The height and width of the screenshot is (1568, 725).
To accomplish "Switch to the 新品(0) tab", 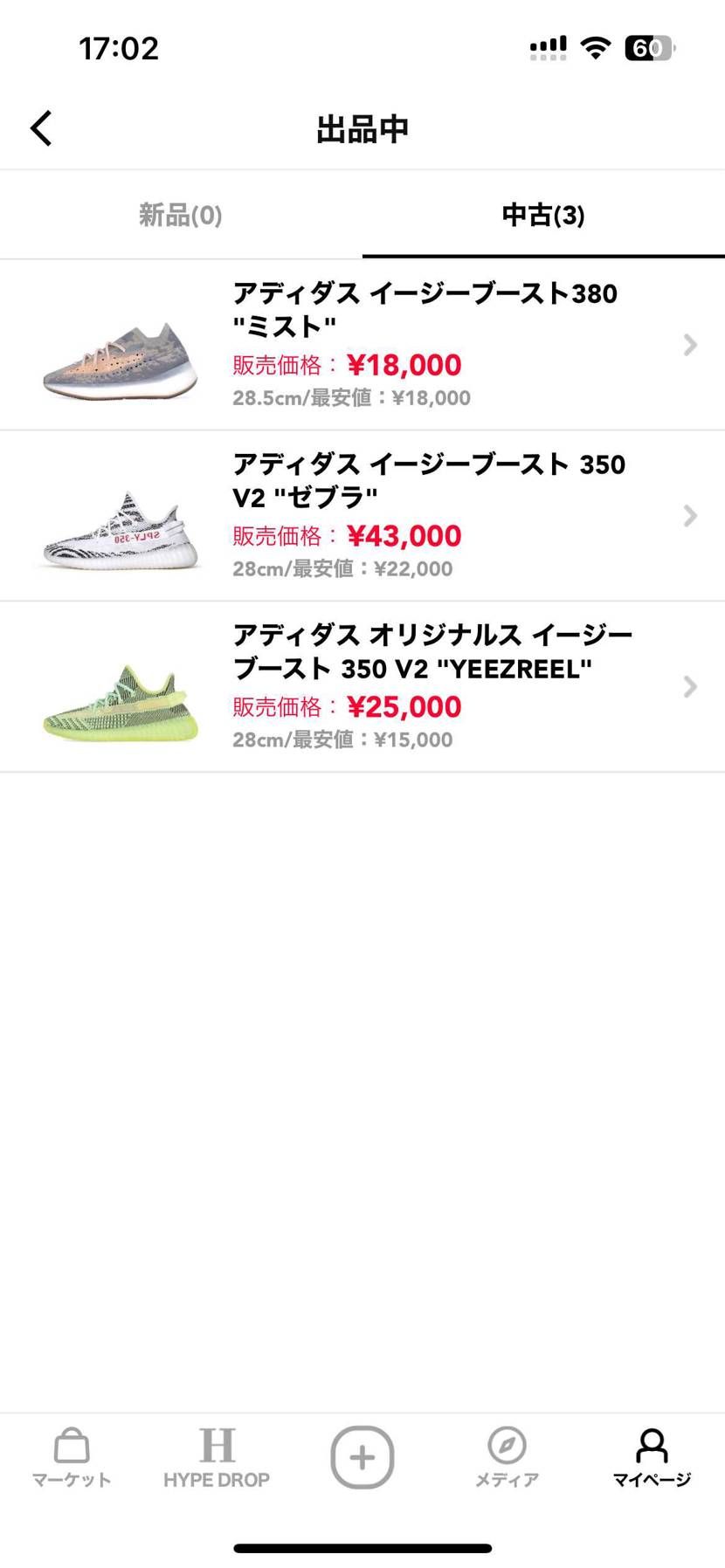I will [179, 215].
